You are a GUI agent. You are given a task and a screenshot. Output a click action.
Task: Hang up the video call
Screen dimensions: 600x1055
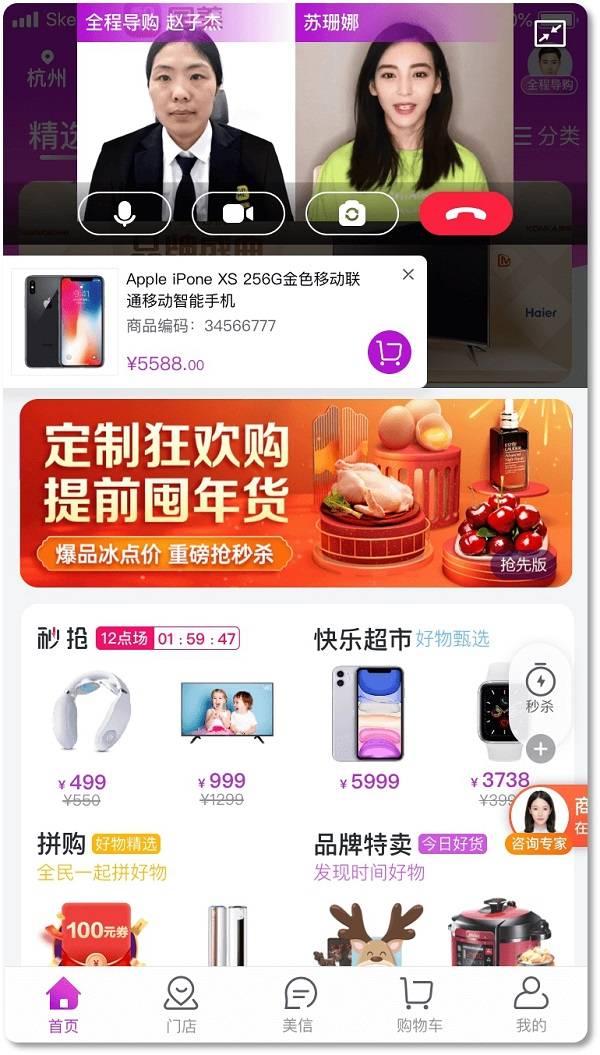click(x=466, y=213)
